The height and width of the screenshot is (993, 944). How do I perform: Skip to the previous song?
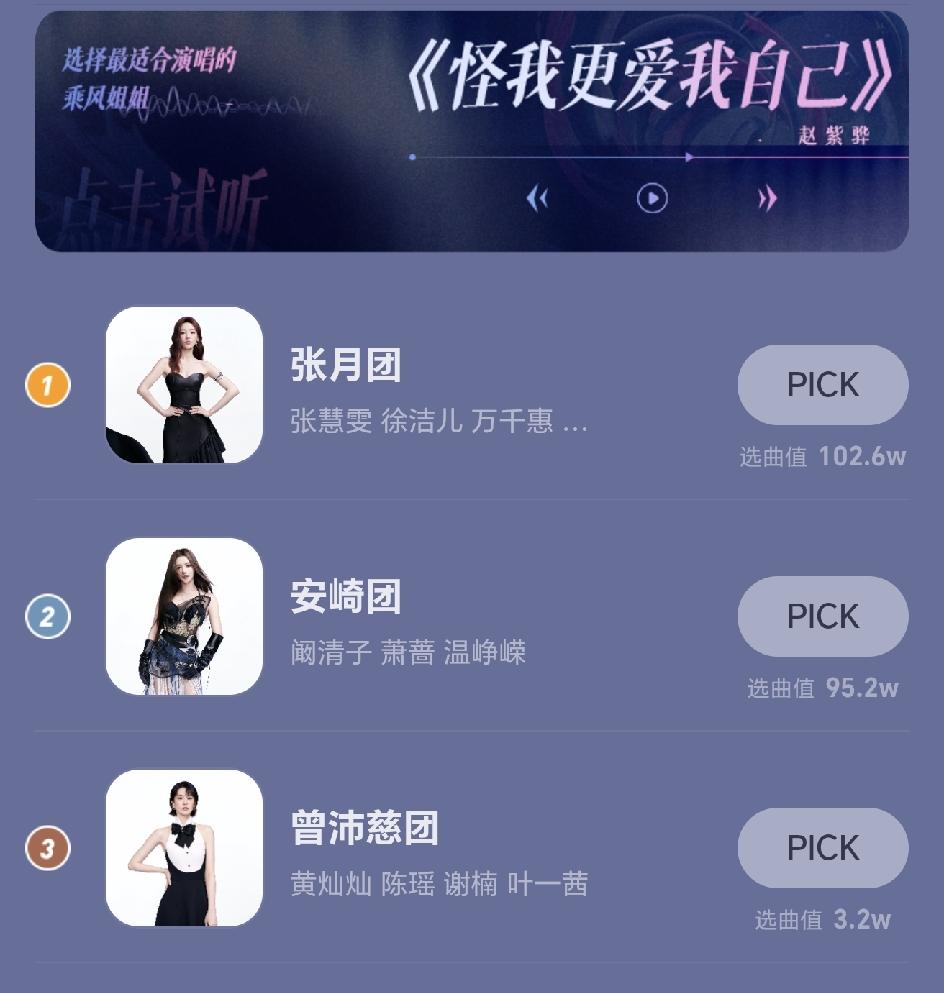(538, 199)
